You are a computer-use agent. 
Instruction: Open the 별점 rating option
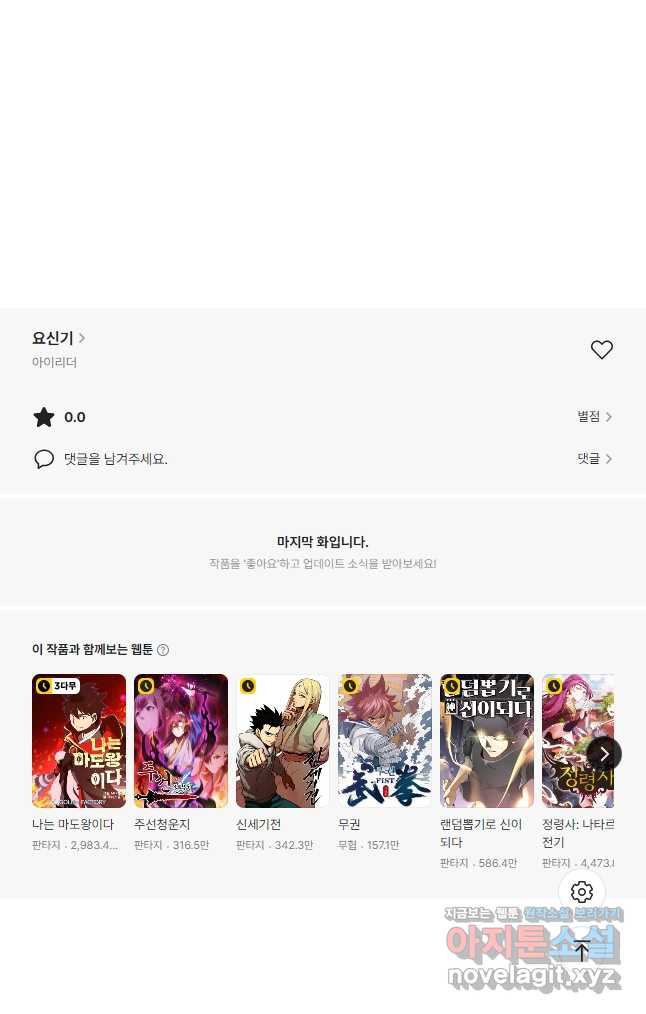pos(594,417)
